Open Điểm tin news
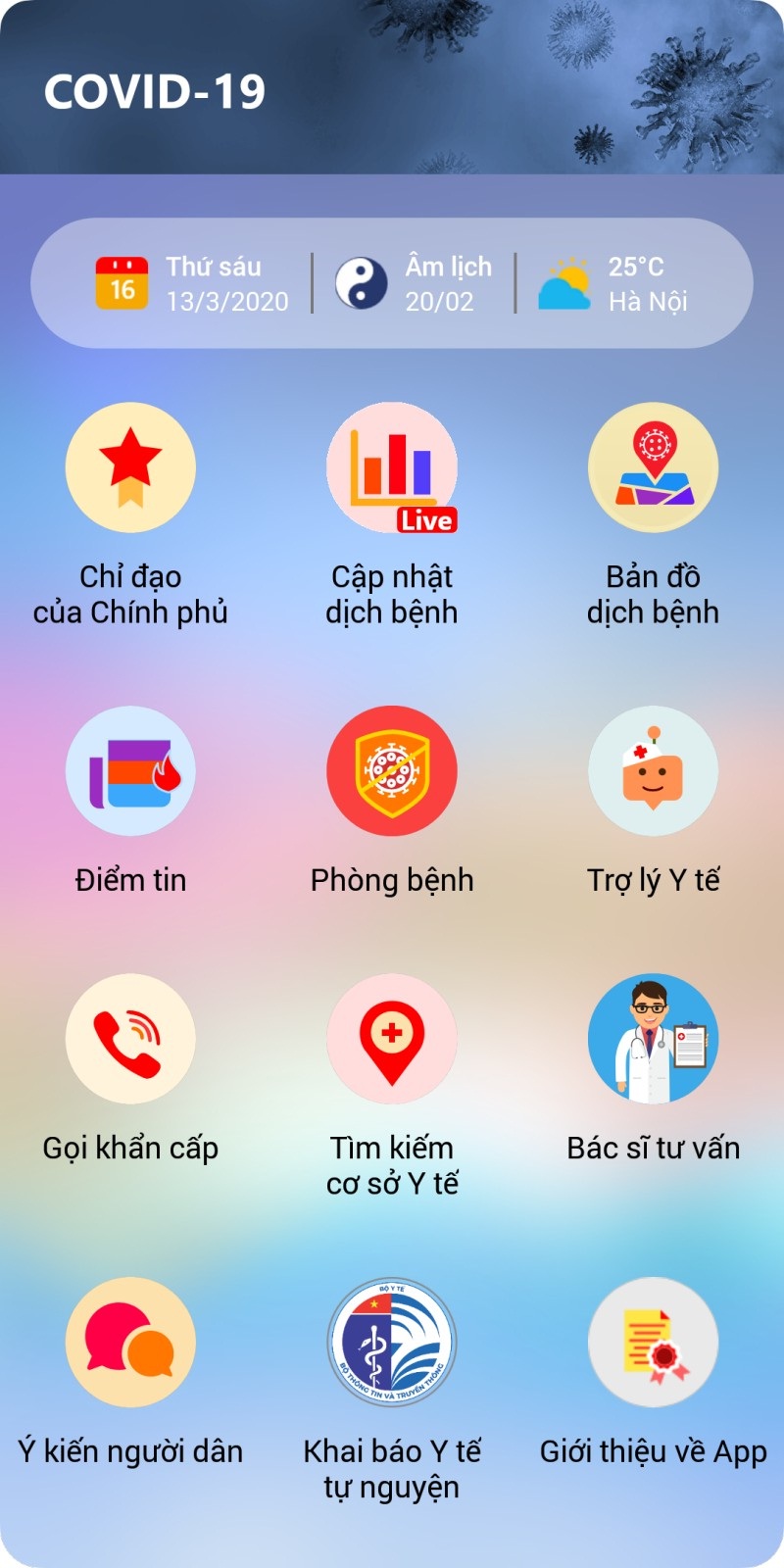This screenshot has width=784, height=1568. click(130, 771)
